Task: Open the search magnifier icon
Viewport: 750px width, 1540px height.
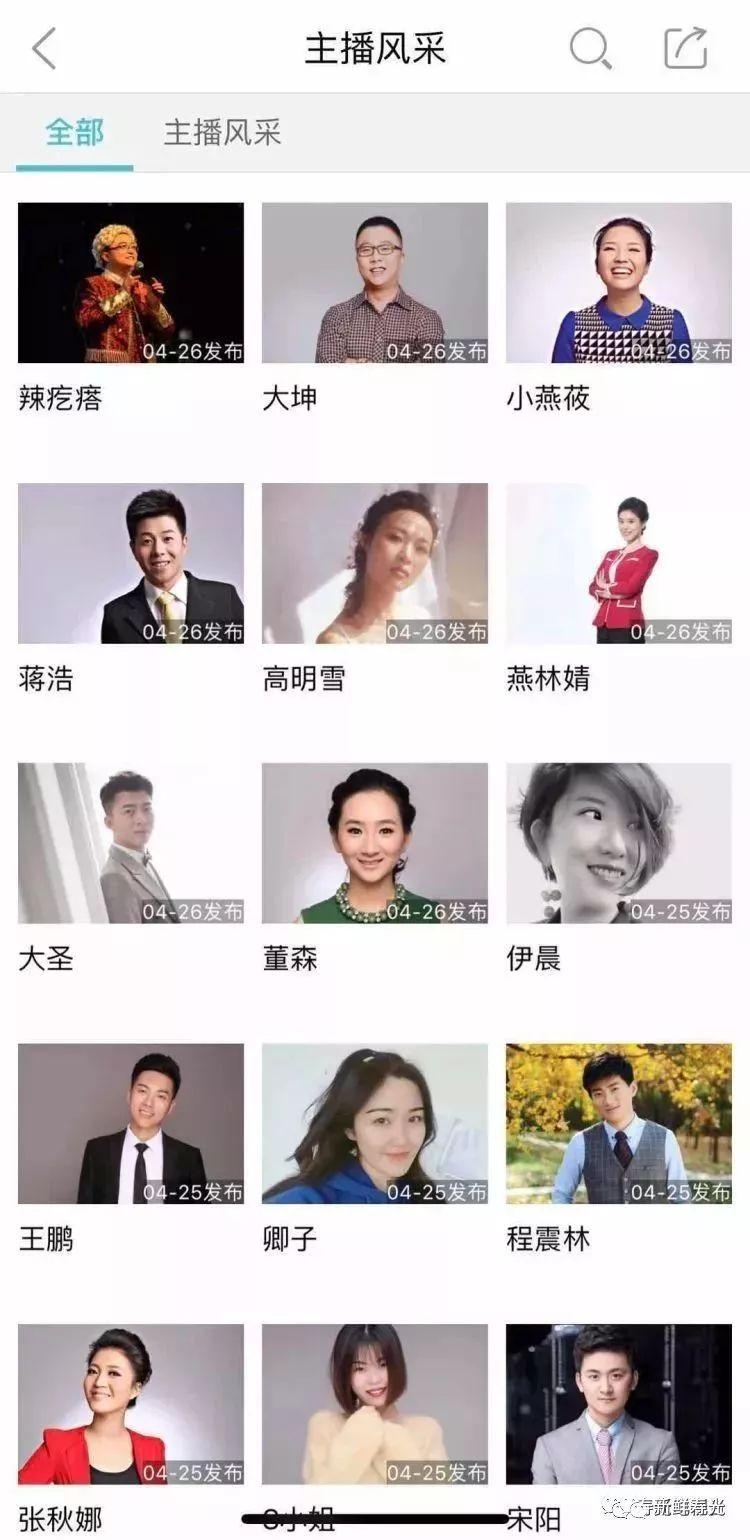Action: (590, 48)
